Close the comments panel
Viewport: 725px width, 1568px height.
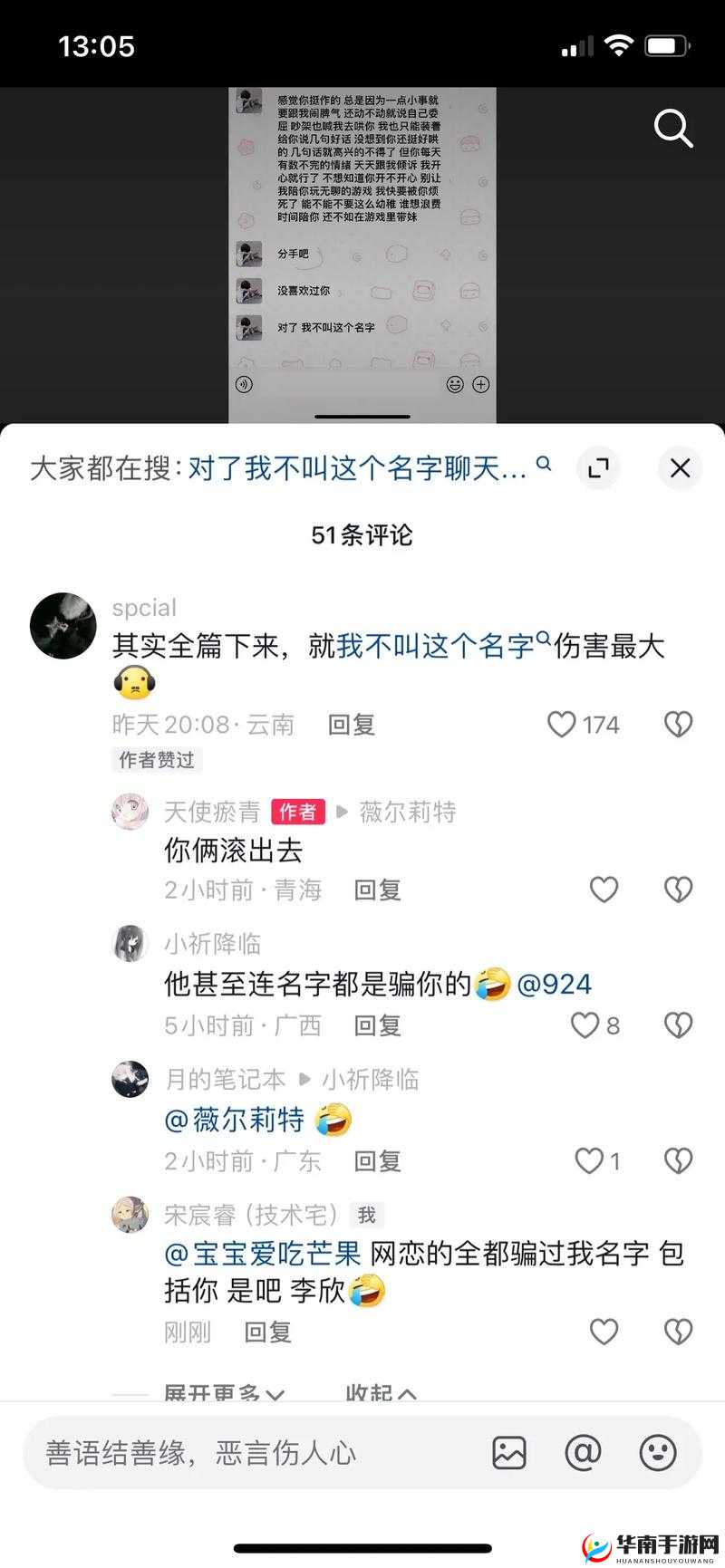point(680,468)
